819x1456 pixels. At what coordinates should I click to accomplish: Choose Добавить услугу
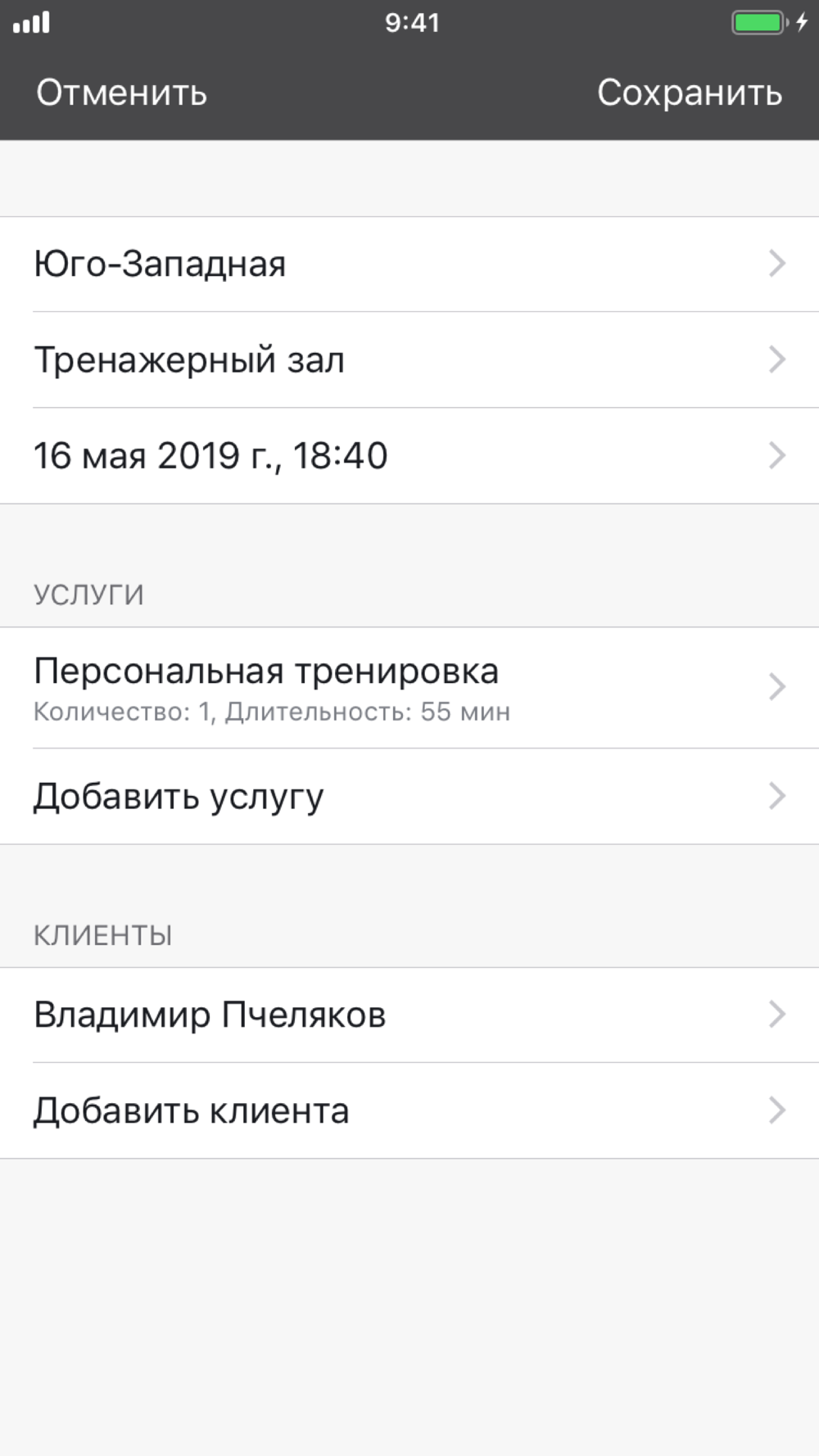pos(409,797)
